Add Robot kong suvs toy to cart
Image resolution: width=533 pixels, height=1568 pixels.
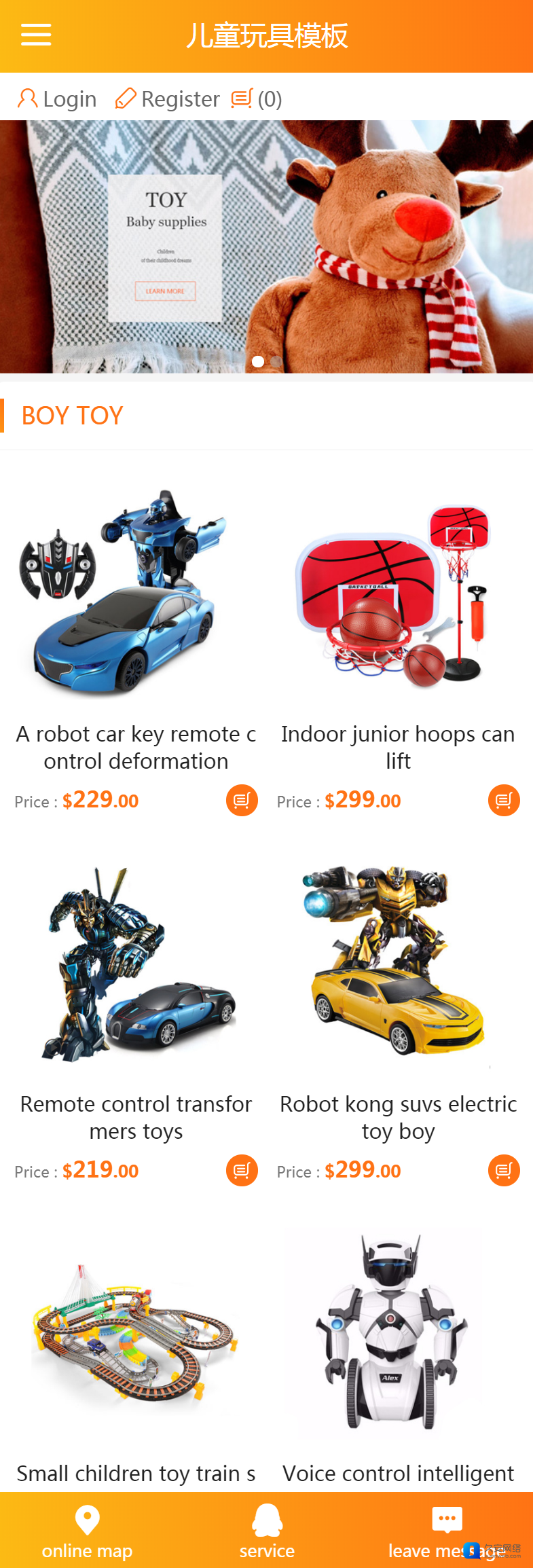pyautogui.click(x=504, y=1171)
